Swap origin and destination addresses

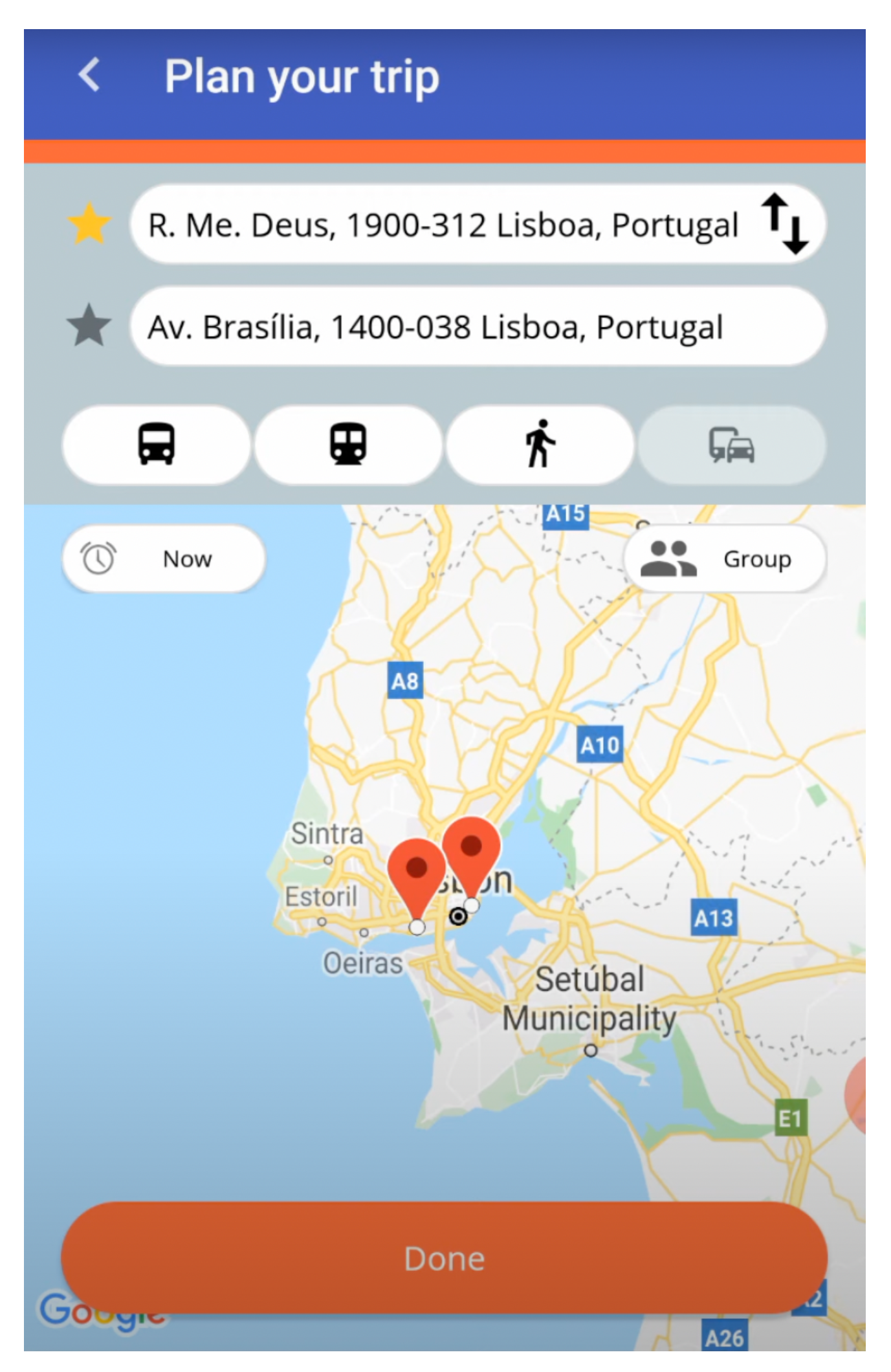[x=785, y=224]
